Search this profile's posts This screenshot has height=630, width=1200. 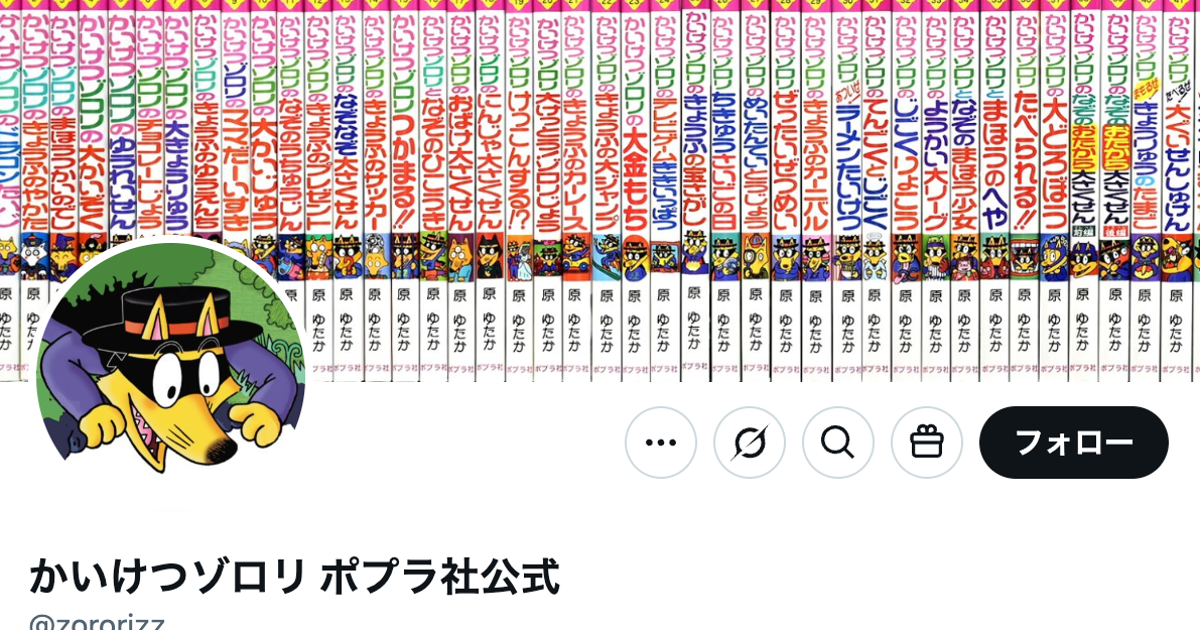(x=838, y=442)
